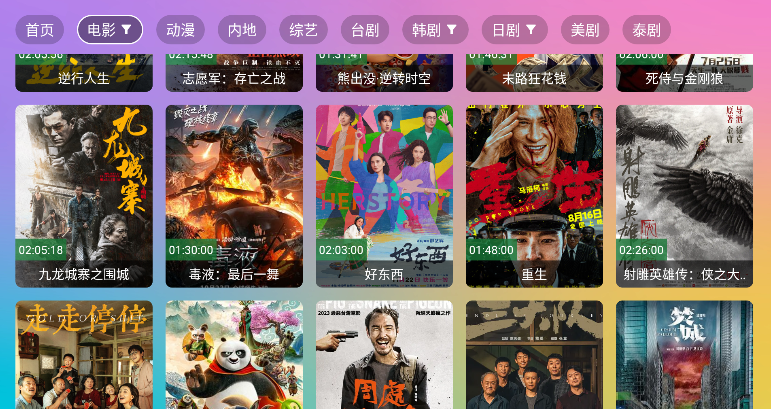The image size is (771, 409).
Task: Open the 电影 filter tab
Action: [x=110, y=30]
